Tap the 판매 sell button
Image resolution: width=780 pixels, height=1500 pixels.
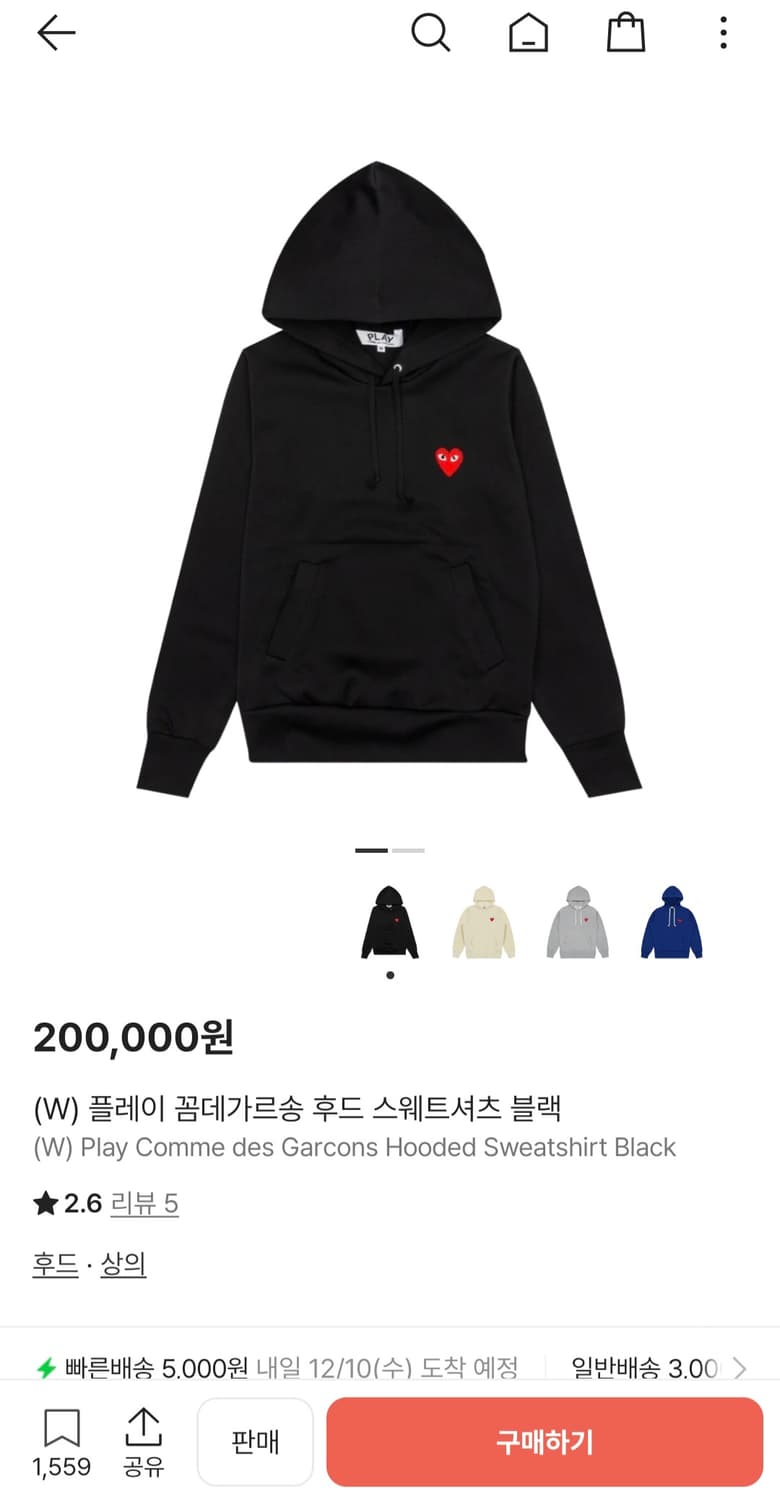[x=255, y=1441]
